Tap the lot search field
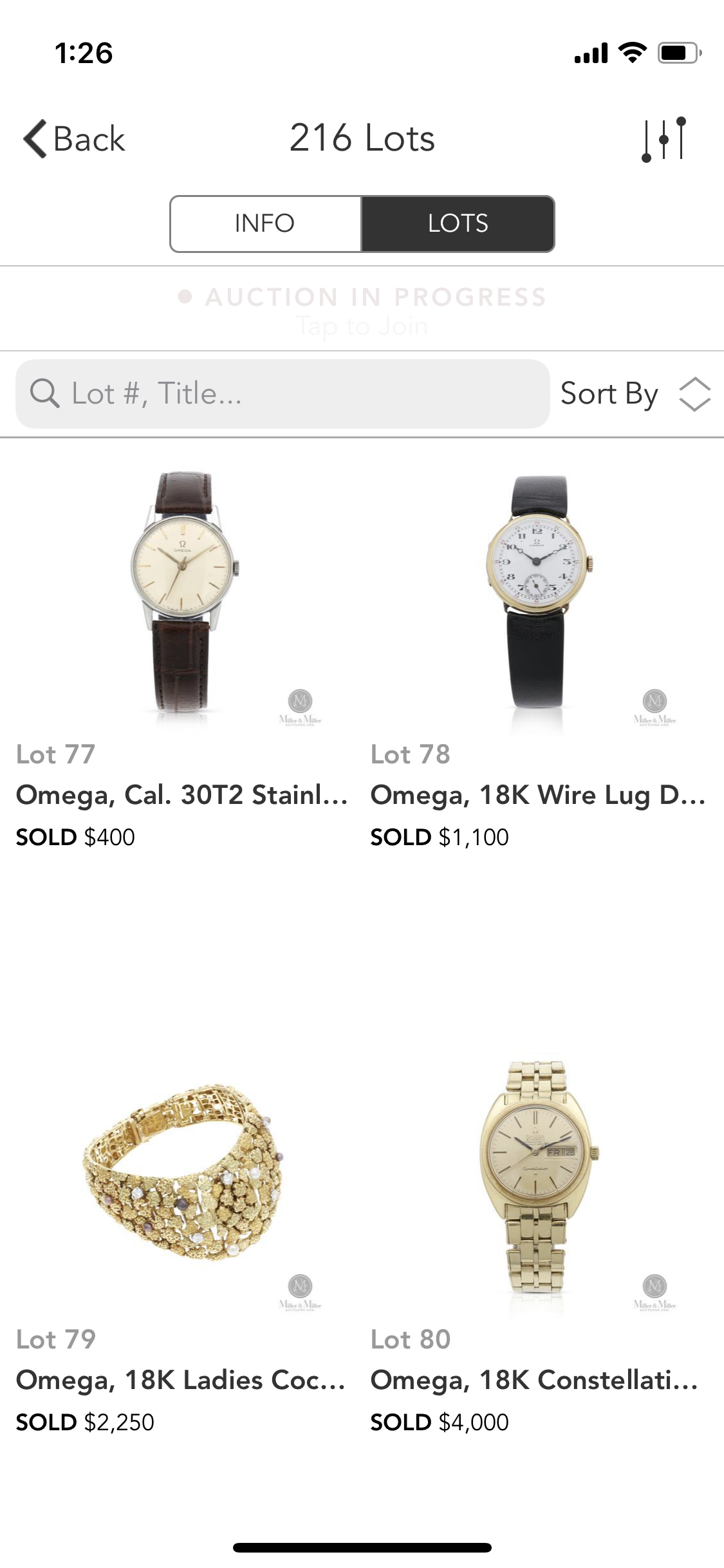The height and width of the screenshot is (1568, 724). coord(283,394)
